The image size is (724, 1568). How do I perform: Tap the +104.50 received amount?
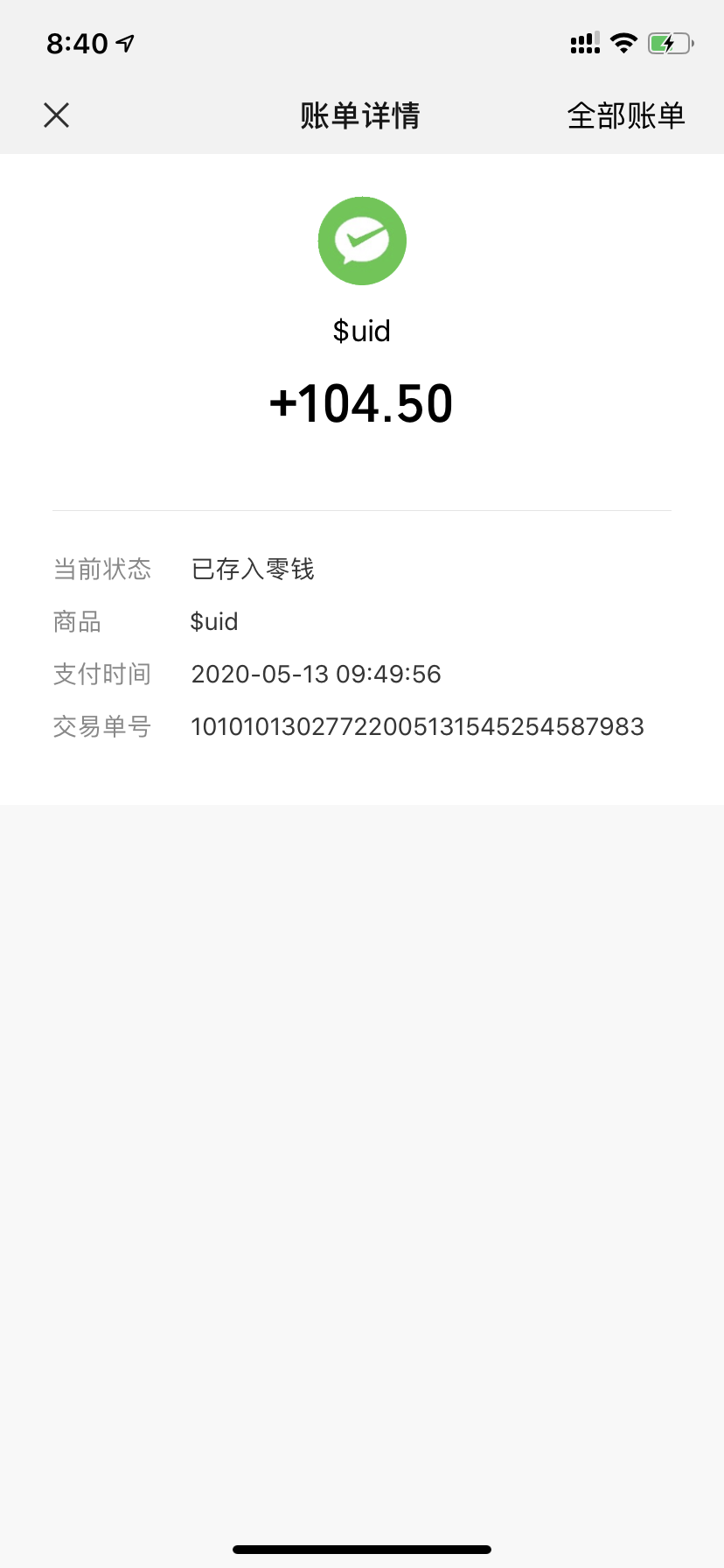362,402
